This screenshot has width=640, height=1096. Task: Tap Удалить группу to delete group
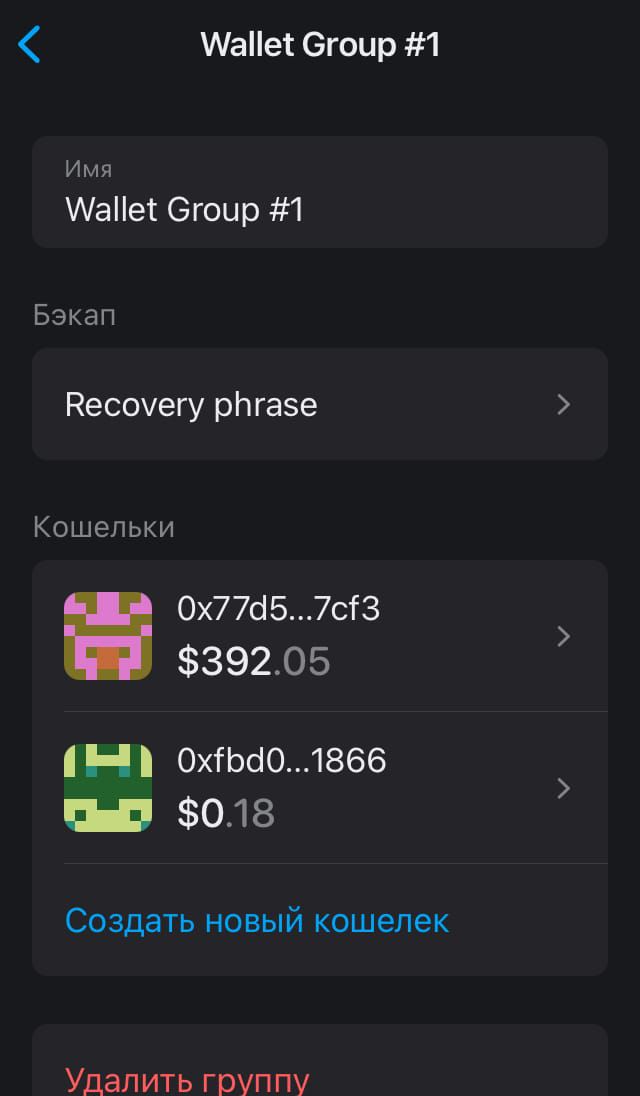(187, 1079)
